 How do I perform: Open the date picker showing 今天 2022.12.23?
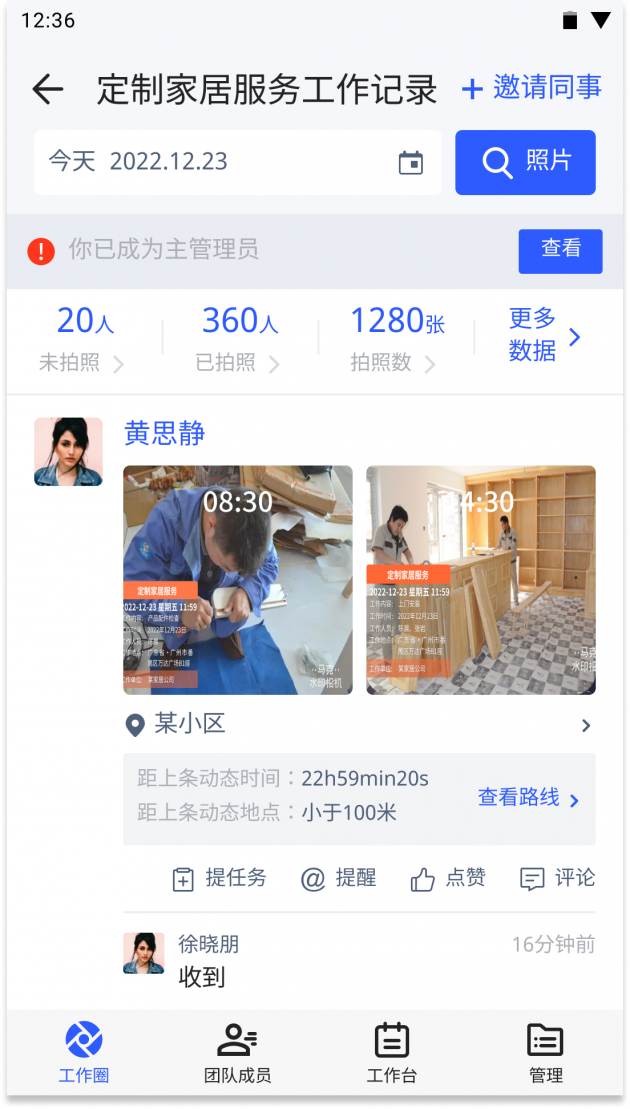(x=237, y=162)
